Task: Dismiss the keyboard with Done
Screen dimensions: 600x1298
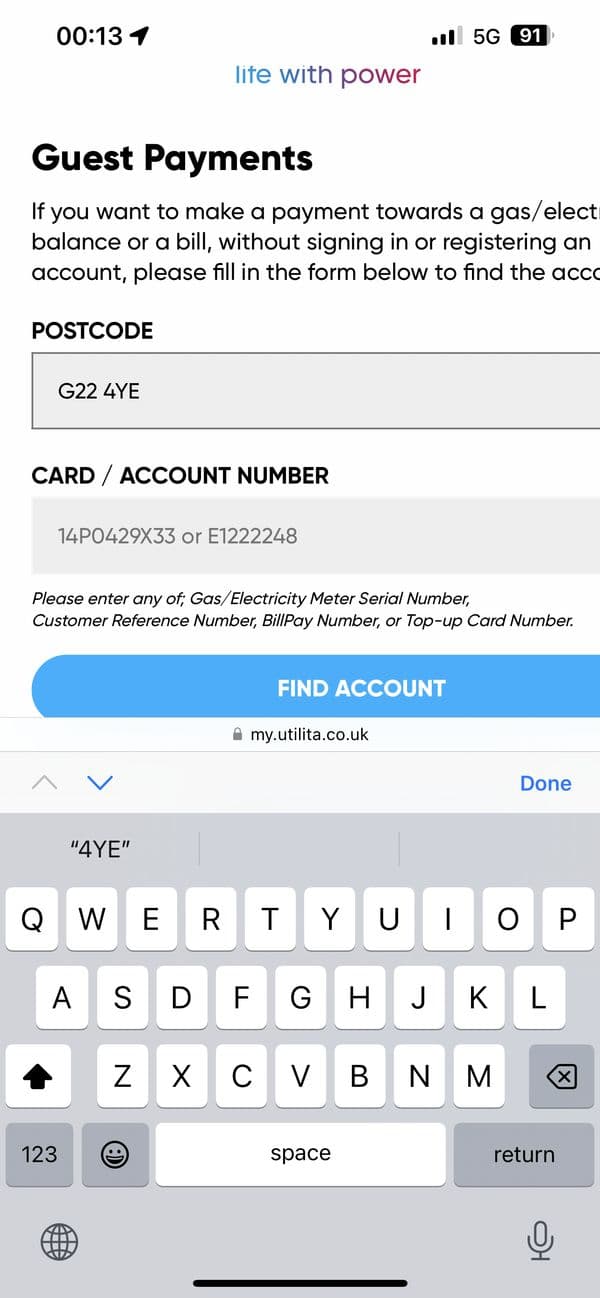Action: pos(545,783)
